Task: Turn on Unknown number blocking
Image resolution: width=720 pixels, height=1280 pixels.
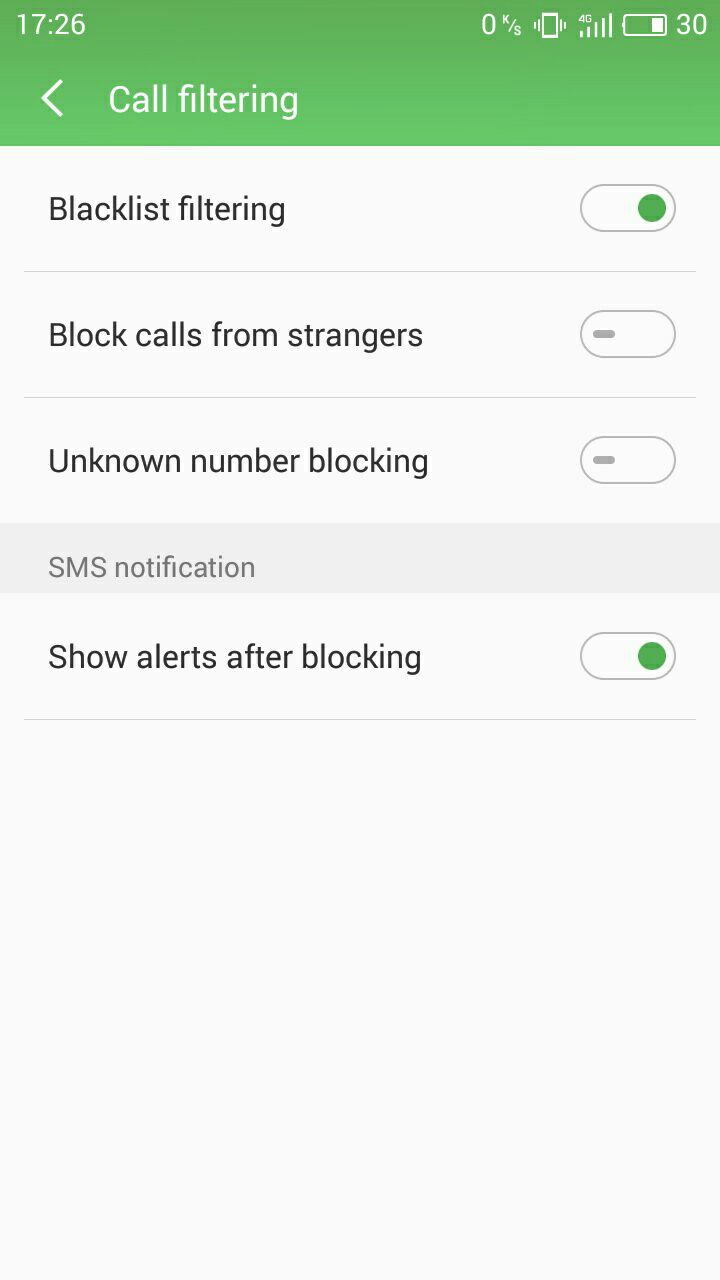Action: (x=627, y=460)
